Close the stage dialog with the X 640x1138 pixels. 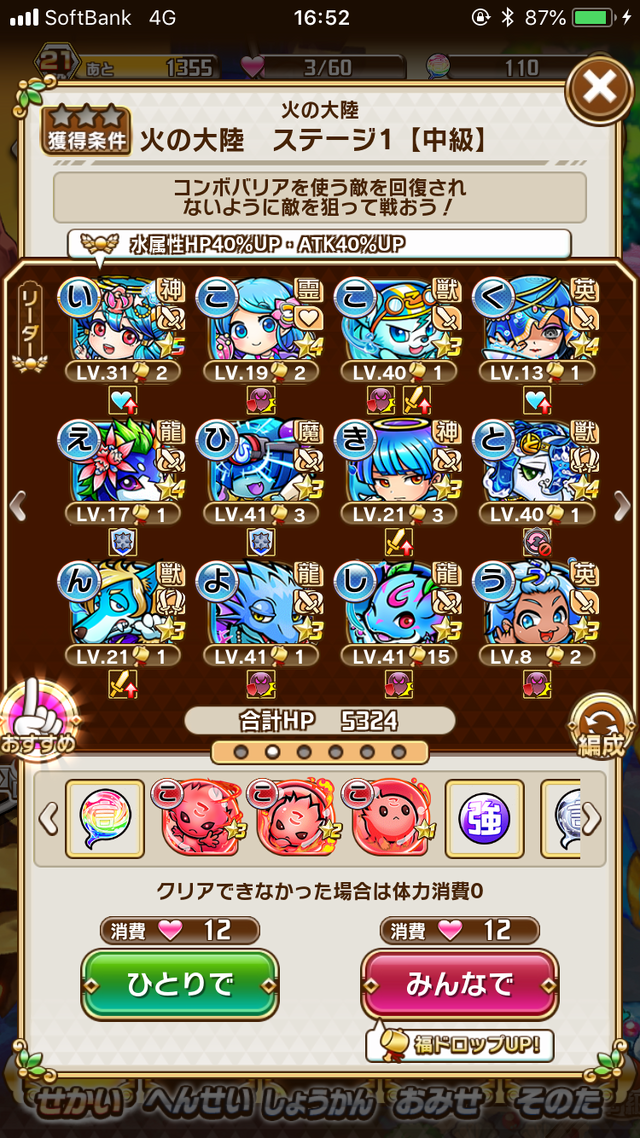(599, 89)
